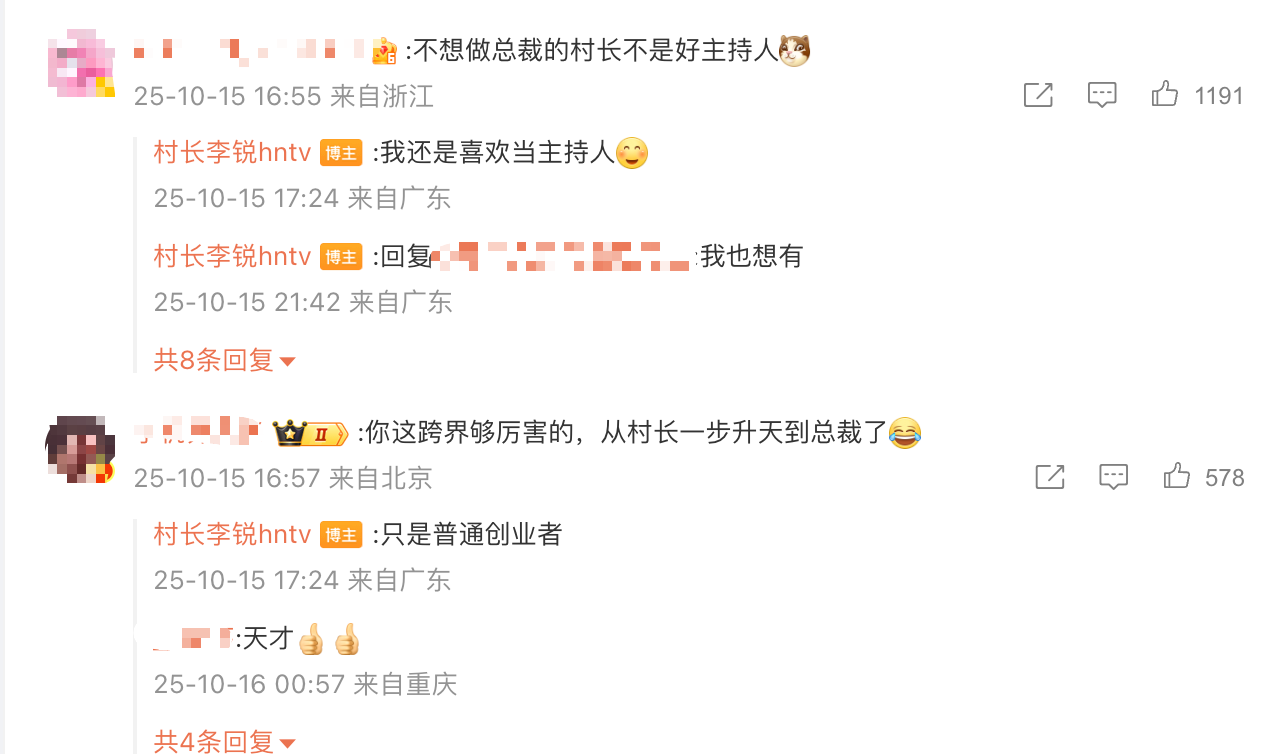
Task: Expand the 共8条回复 replies
Action: pos(224,360)
